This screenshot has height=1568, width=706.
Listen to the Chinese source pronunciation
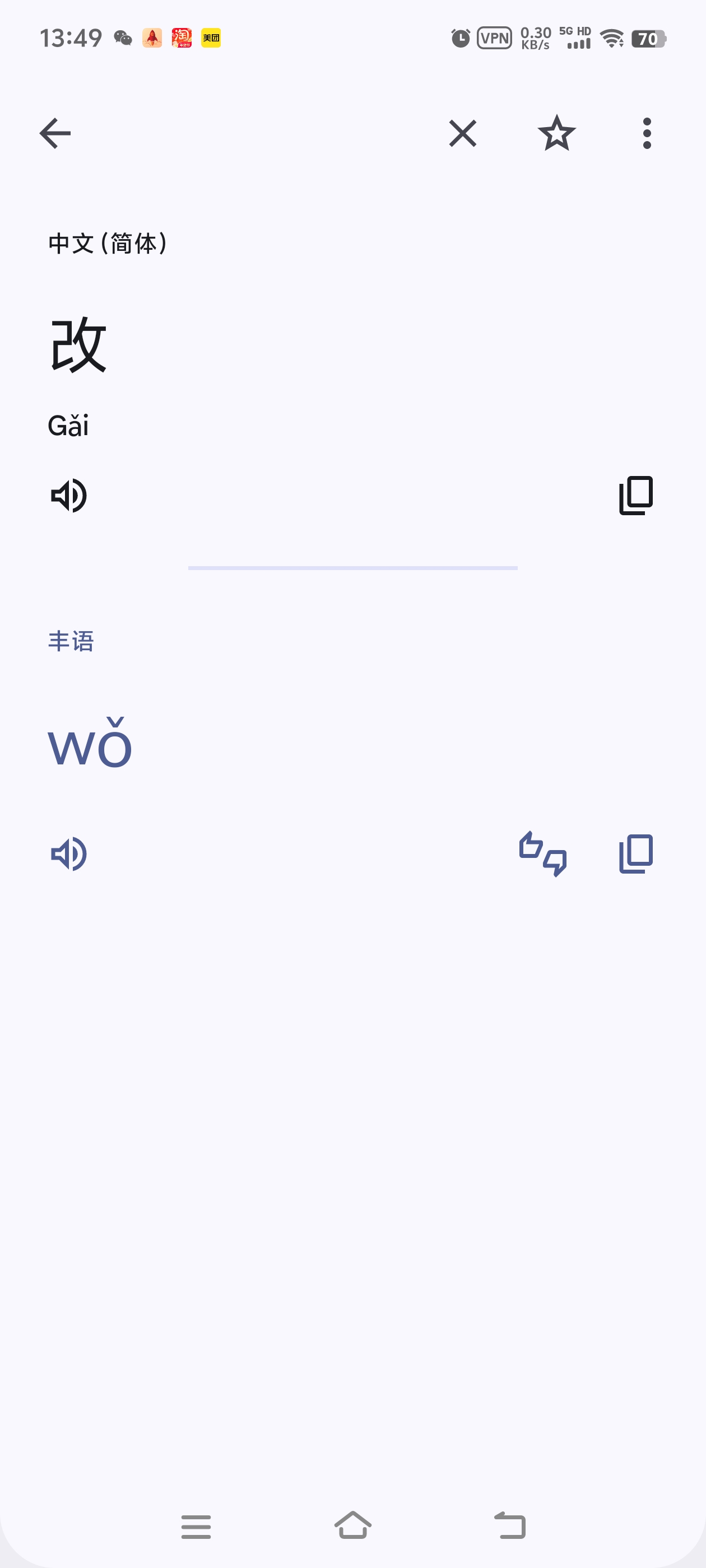tap(69, 496)
